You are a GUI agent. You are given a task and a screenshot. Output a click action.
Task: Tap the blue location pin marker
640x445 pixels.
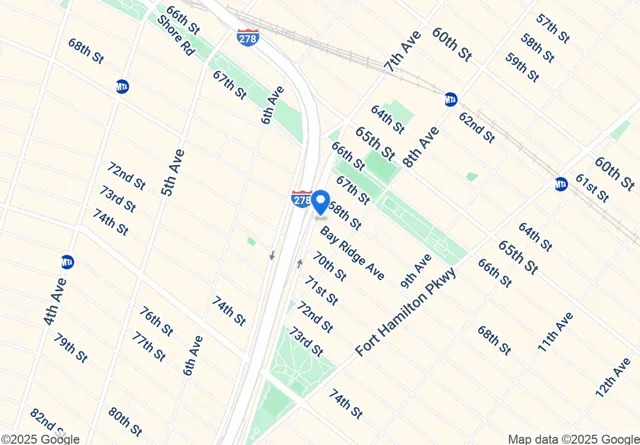[x=321, y=202]
